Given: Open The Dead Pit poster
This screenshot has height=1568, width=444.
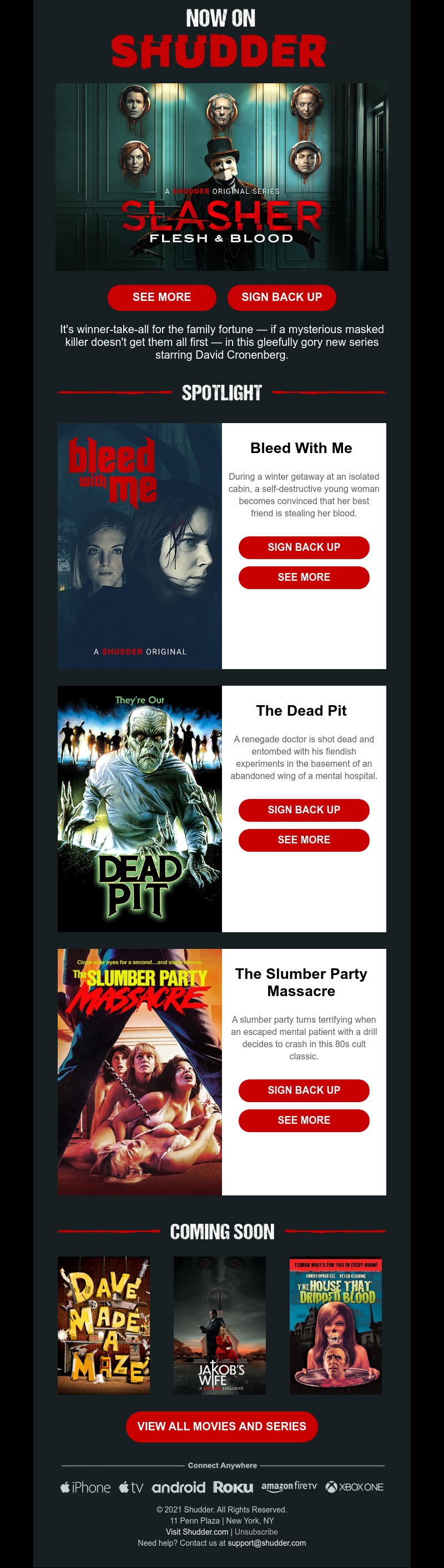Looking at the screenshot, I should click(140, 808).
